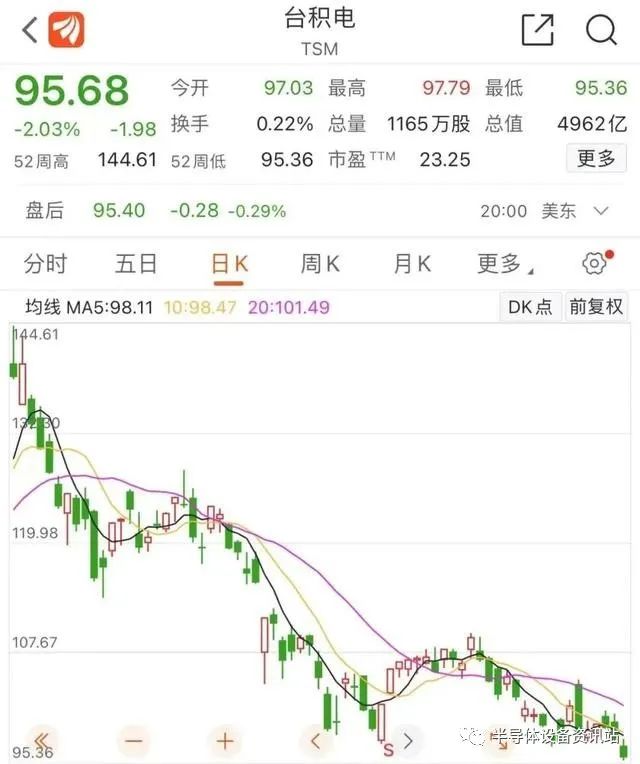Share the TSM stock page
This screenshot has height=764, width=640.
point(537,30)
